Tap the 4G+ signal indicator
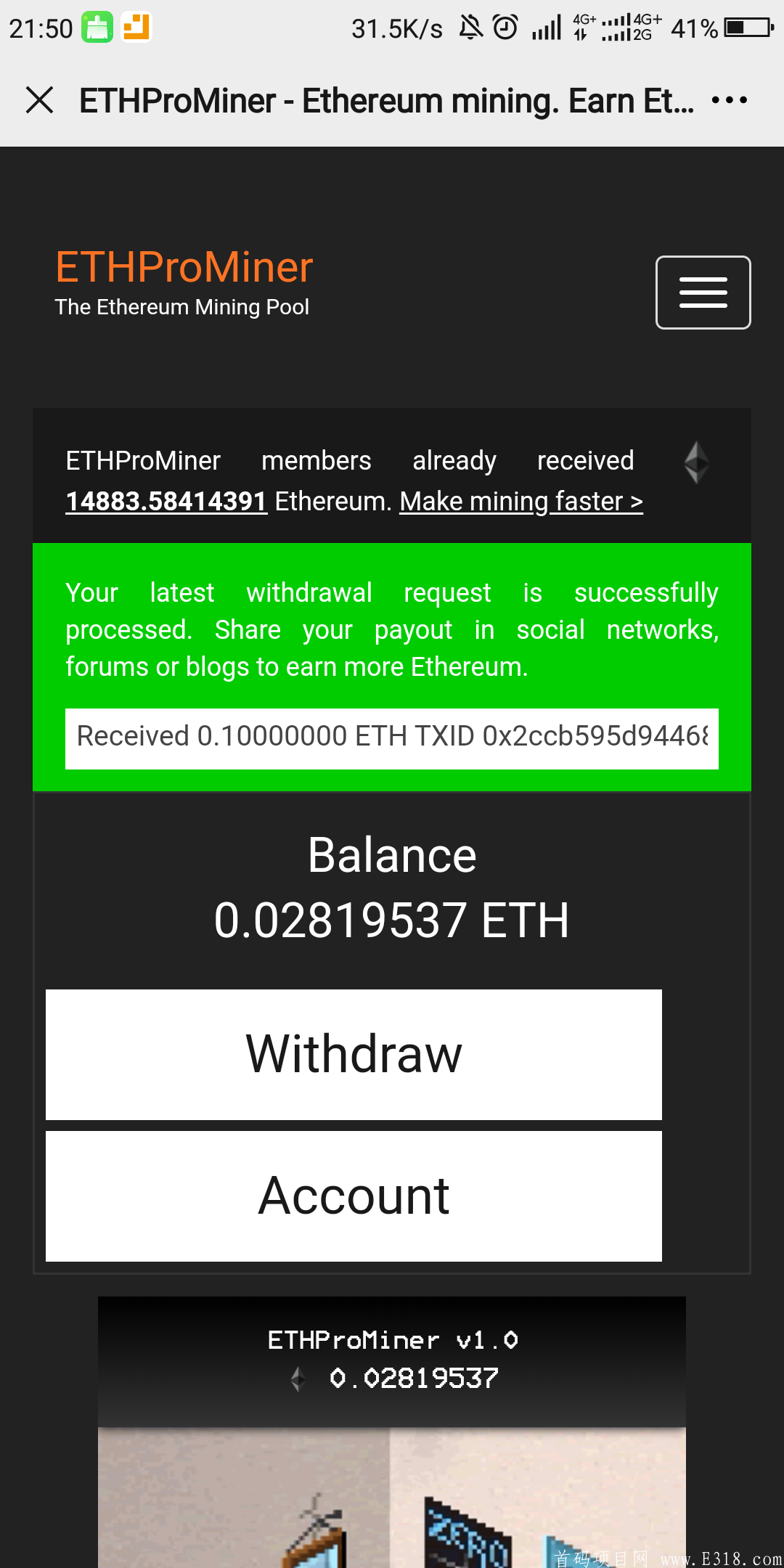 tap(581, 28)
